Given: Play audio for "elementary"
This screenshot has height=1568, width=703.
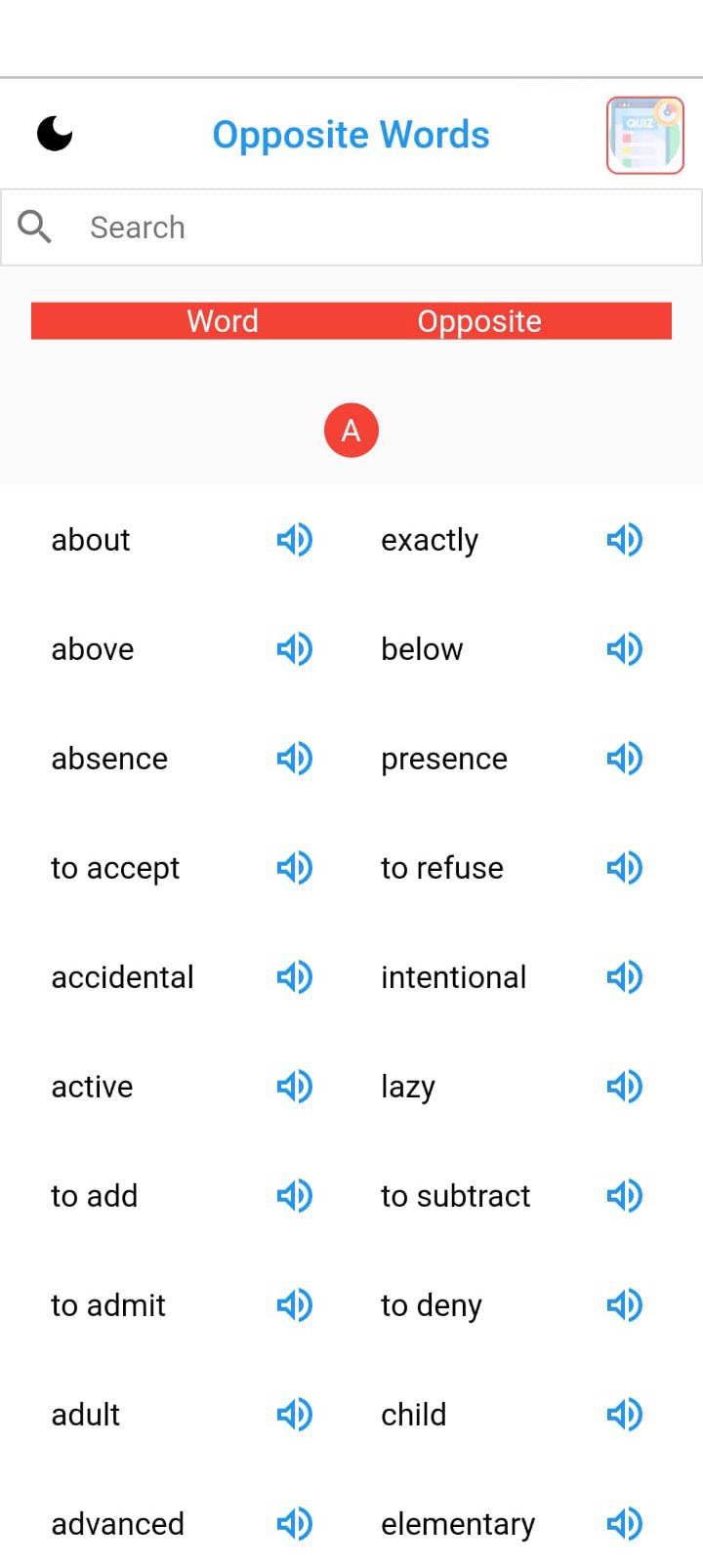Looking at the screenshot, I should (624, 1523).
